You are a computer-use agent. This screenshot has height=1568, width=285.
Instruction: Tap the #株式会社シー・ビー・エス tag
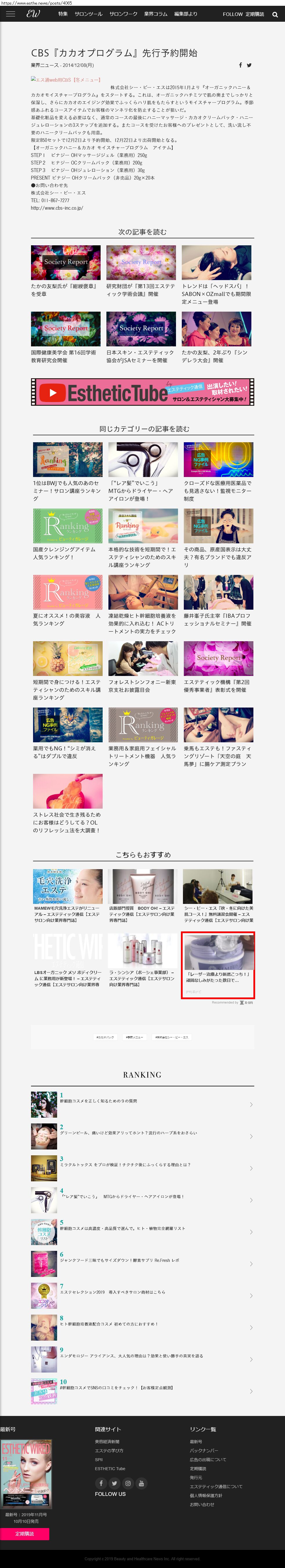click(172, 1037)
